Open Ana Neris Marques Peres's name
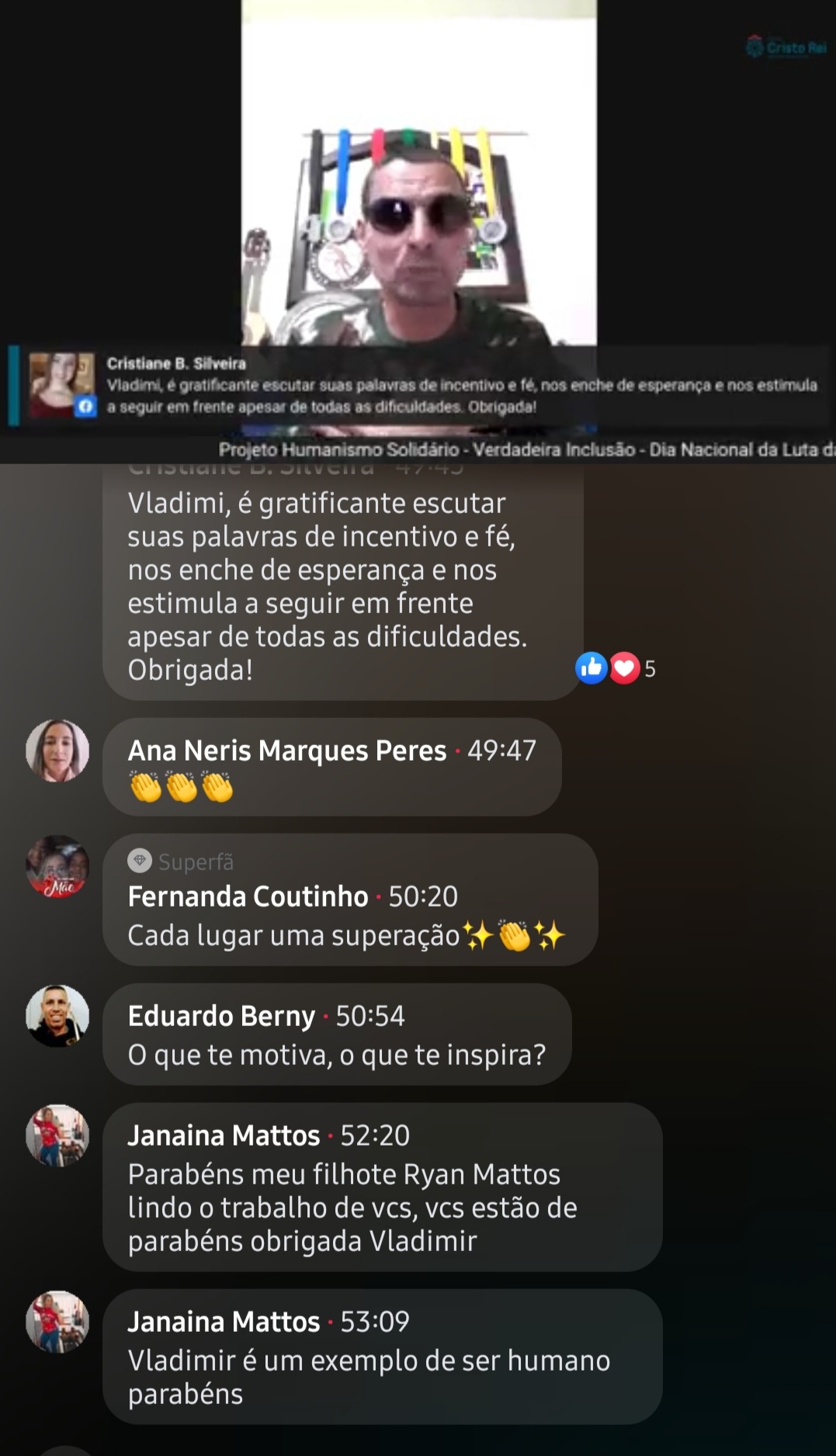 click(286, 751)
